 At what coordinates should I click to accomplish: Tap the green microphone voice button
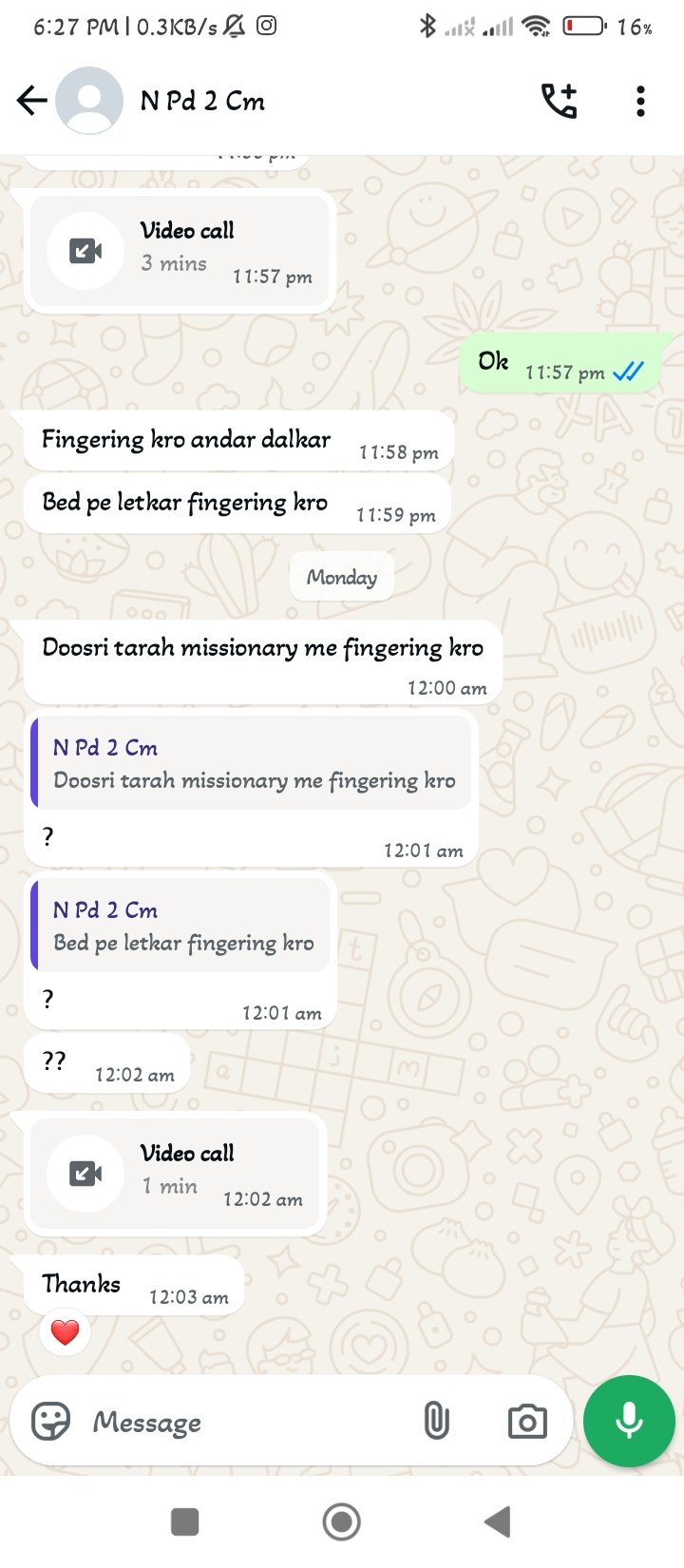(x=629, y=1422)
